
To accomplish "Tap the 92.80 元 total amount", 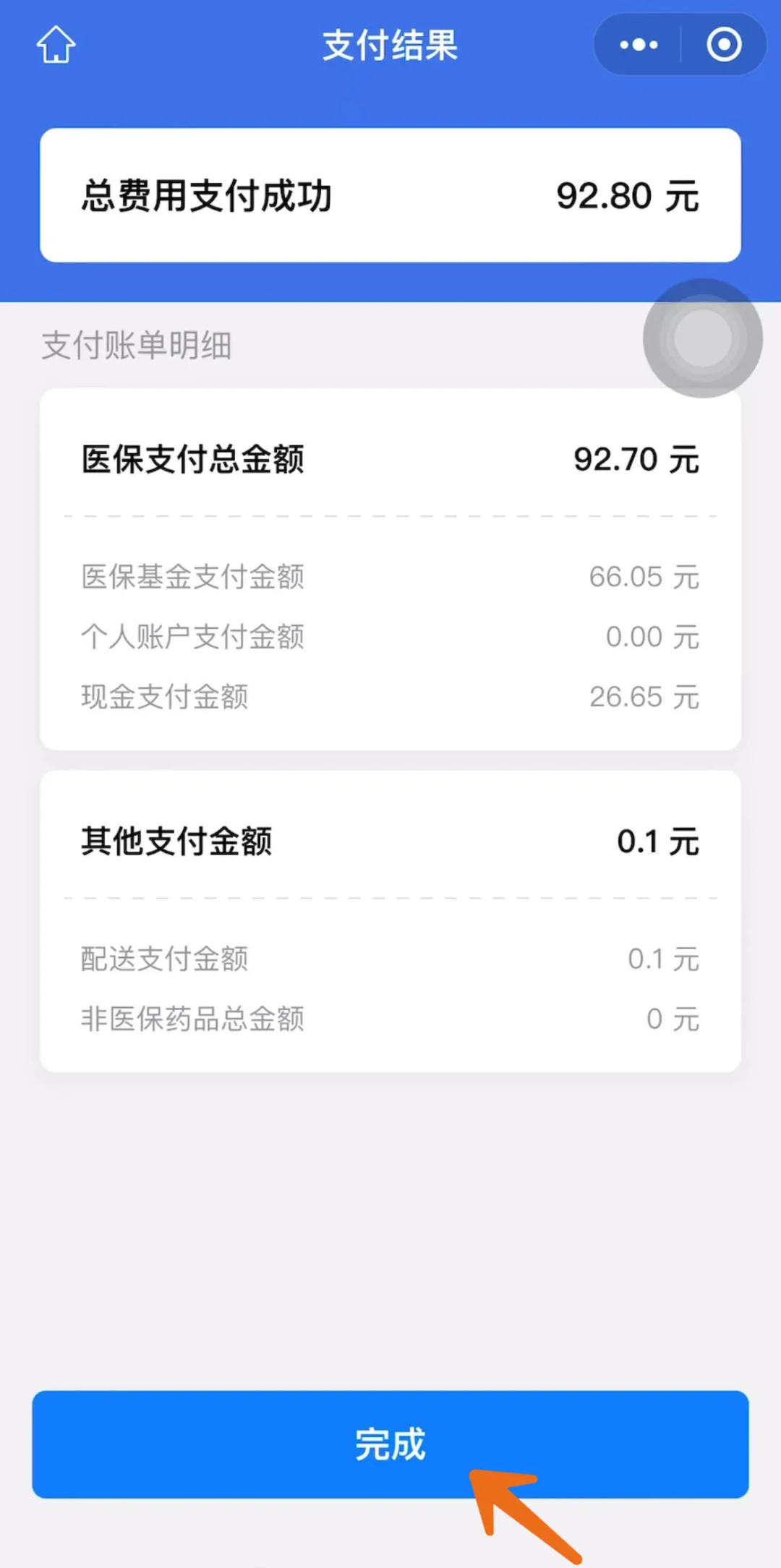I will (x=626, y=195).
